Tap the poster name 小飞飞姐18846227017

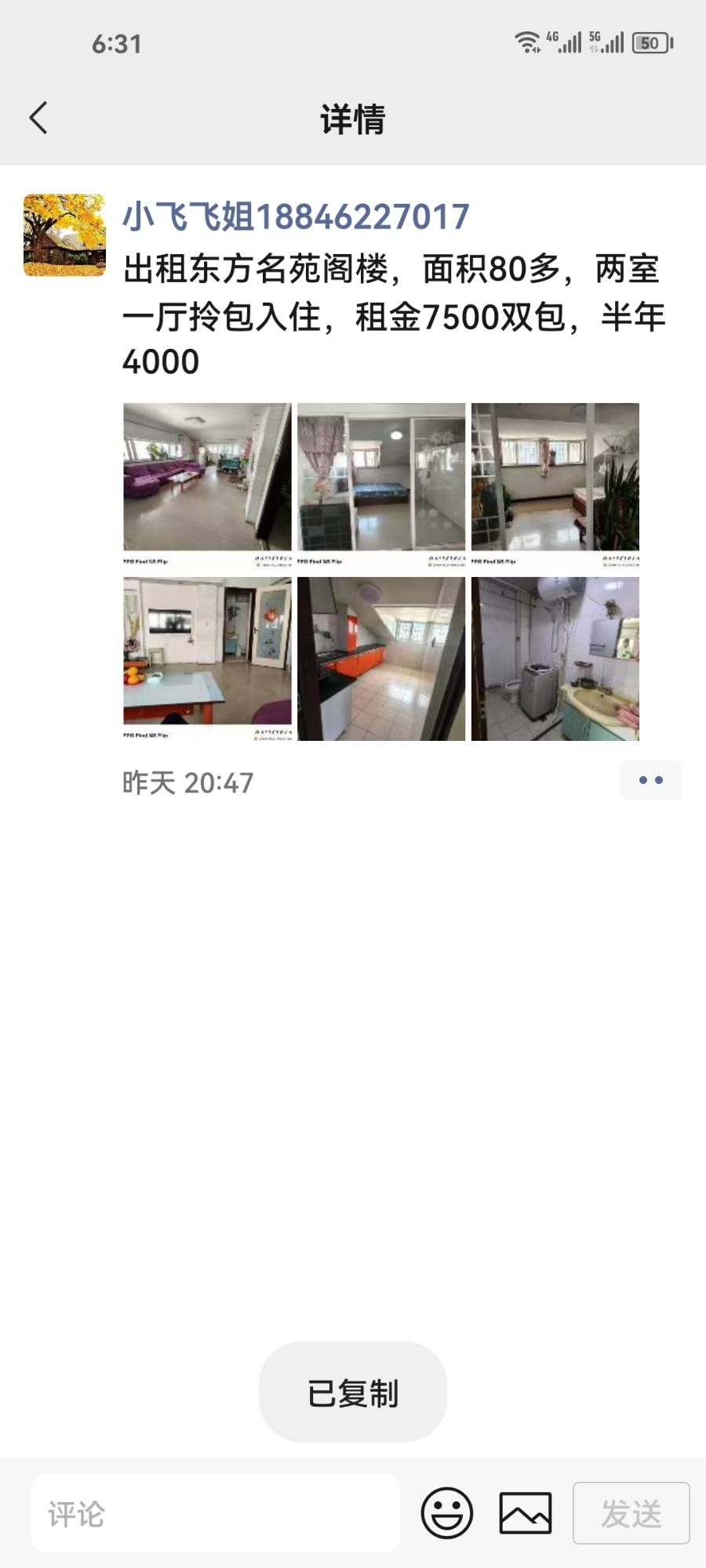[x=296, y=216]
